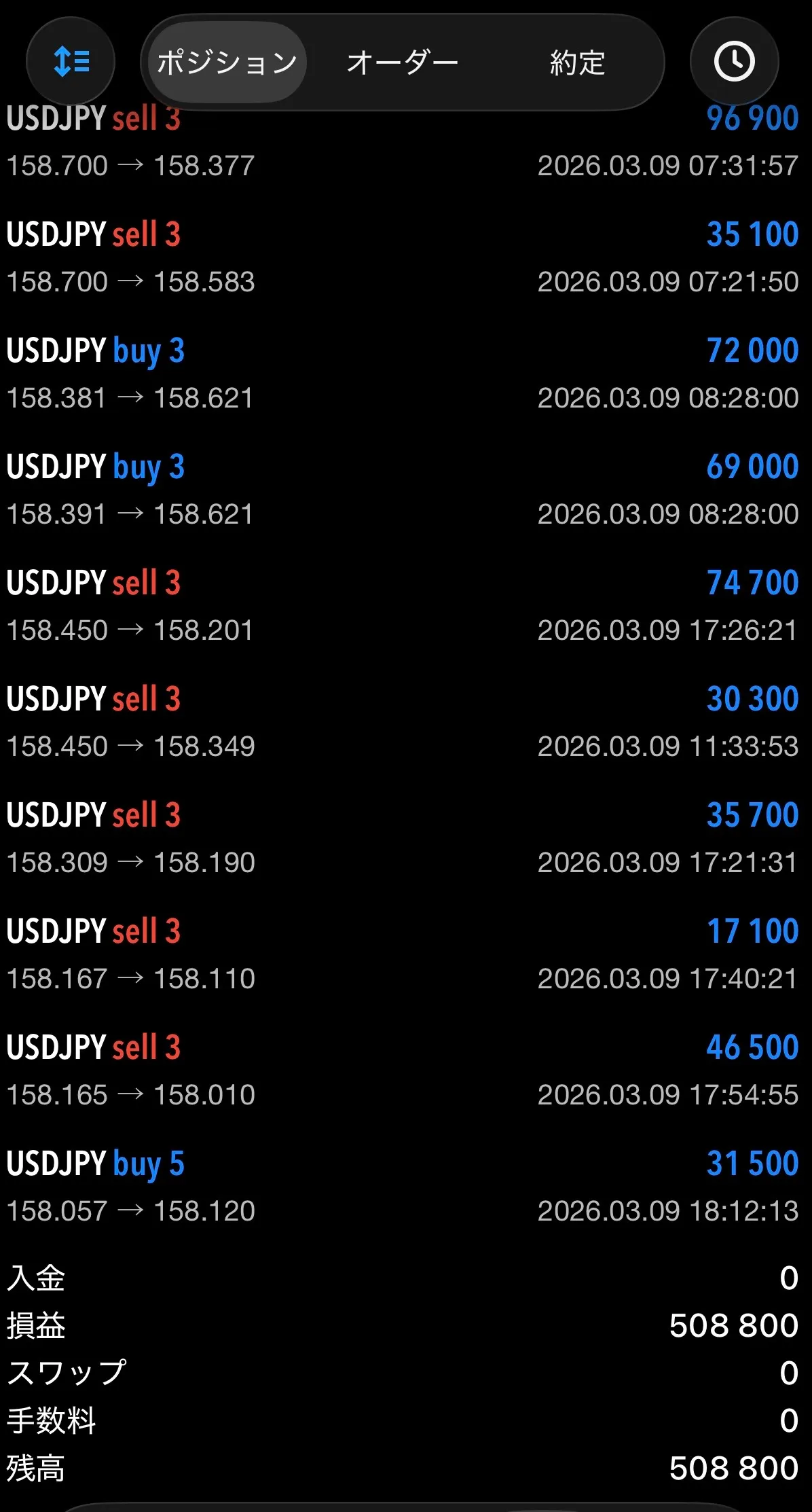The image size is (812, 1512).
Task: Open the sort options icon
Action: [71, 62]
